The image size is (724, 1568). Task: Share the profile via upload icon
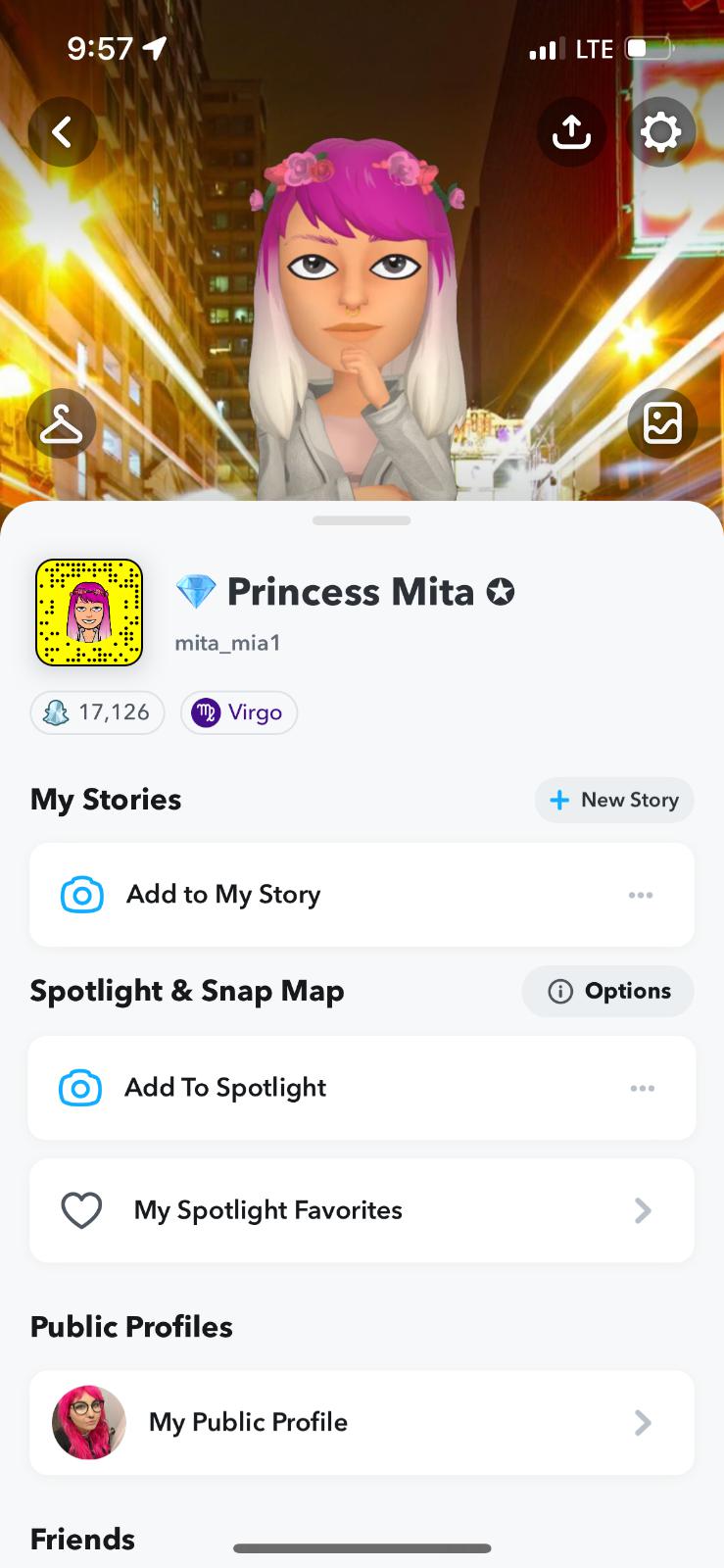[571, 131]
